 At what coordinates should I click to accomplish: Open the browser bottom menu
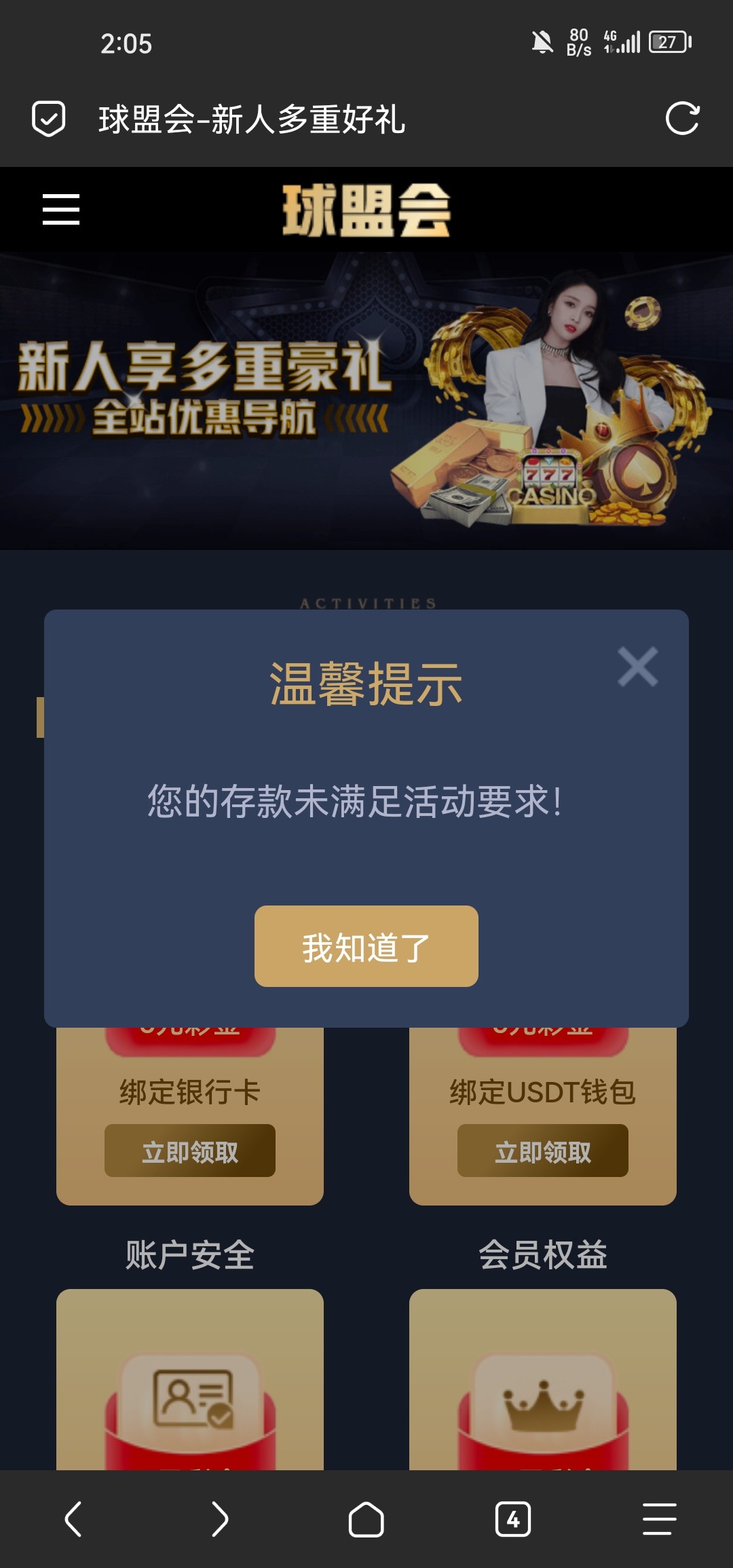pyautogui.click(x=659, y=1519)
